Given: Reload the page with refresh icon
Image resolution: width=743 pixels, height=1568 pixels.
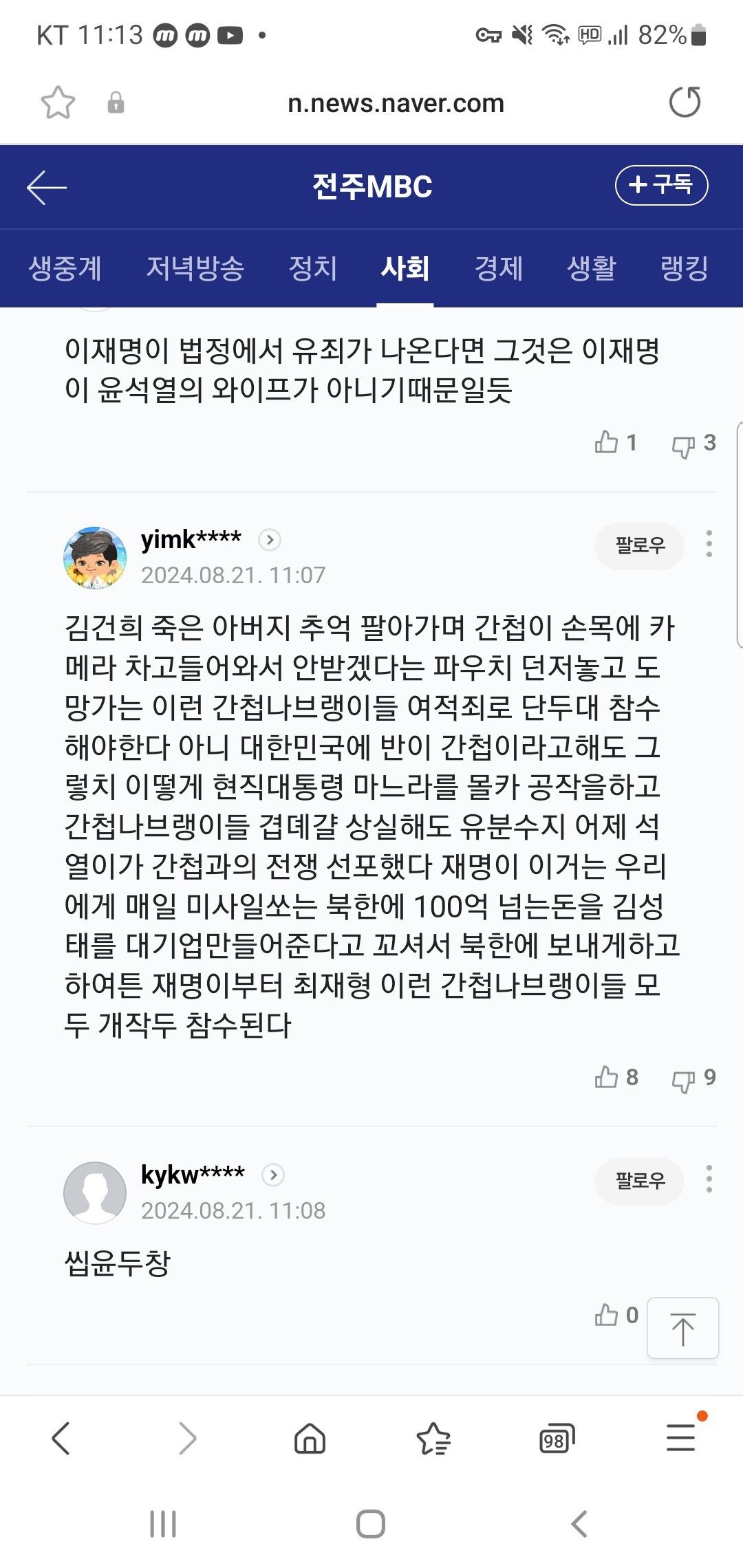Looking at the screenshot, I should [685, 102].
